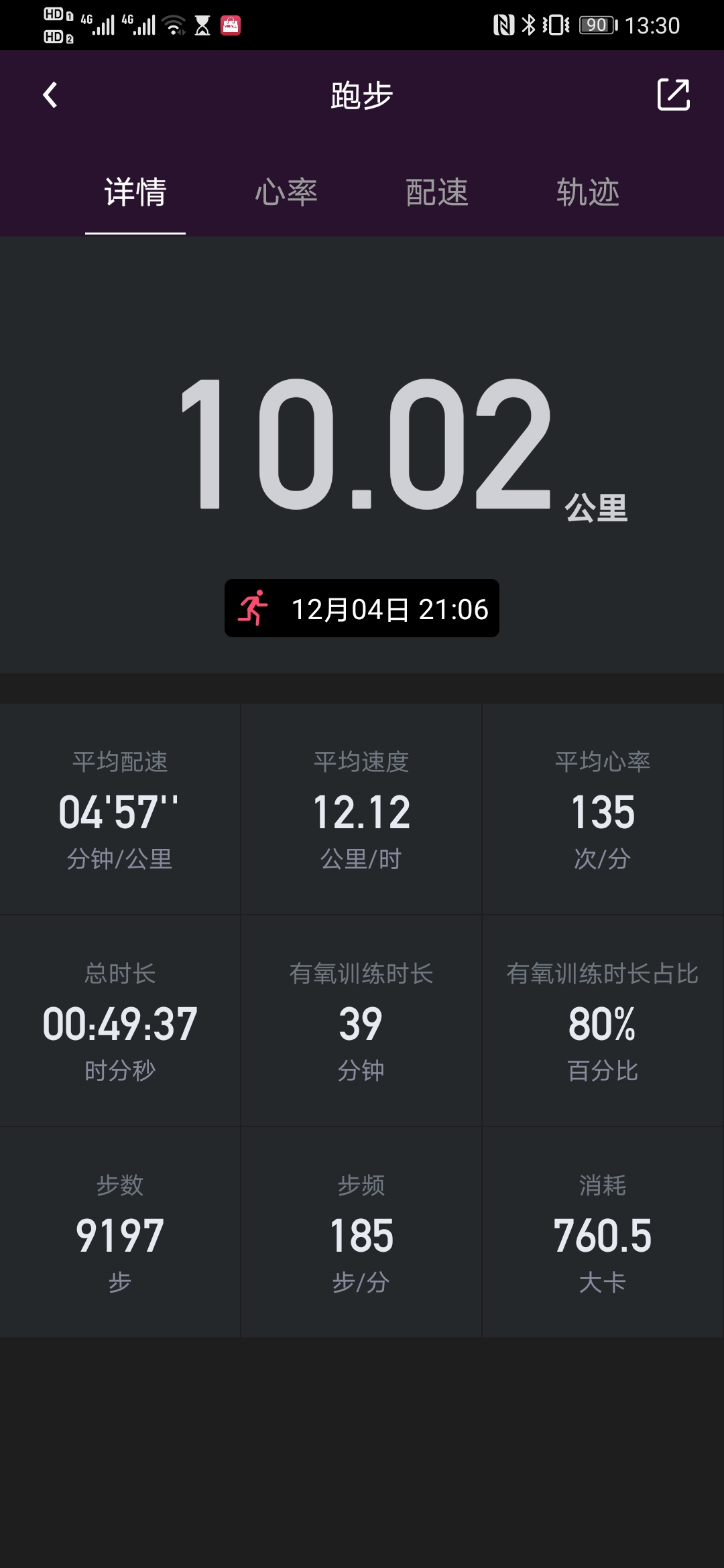This screenshot has height=1568, width=724.
Task: Switch to the 轨迹 track tab
Action: pyautogui.click(x=588, y=192)
